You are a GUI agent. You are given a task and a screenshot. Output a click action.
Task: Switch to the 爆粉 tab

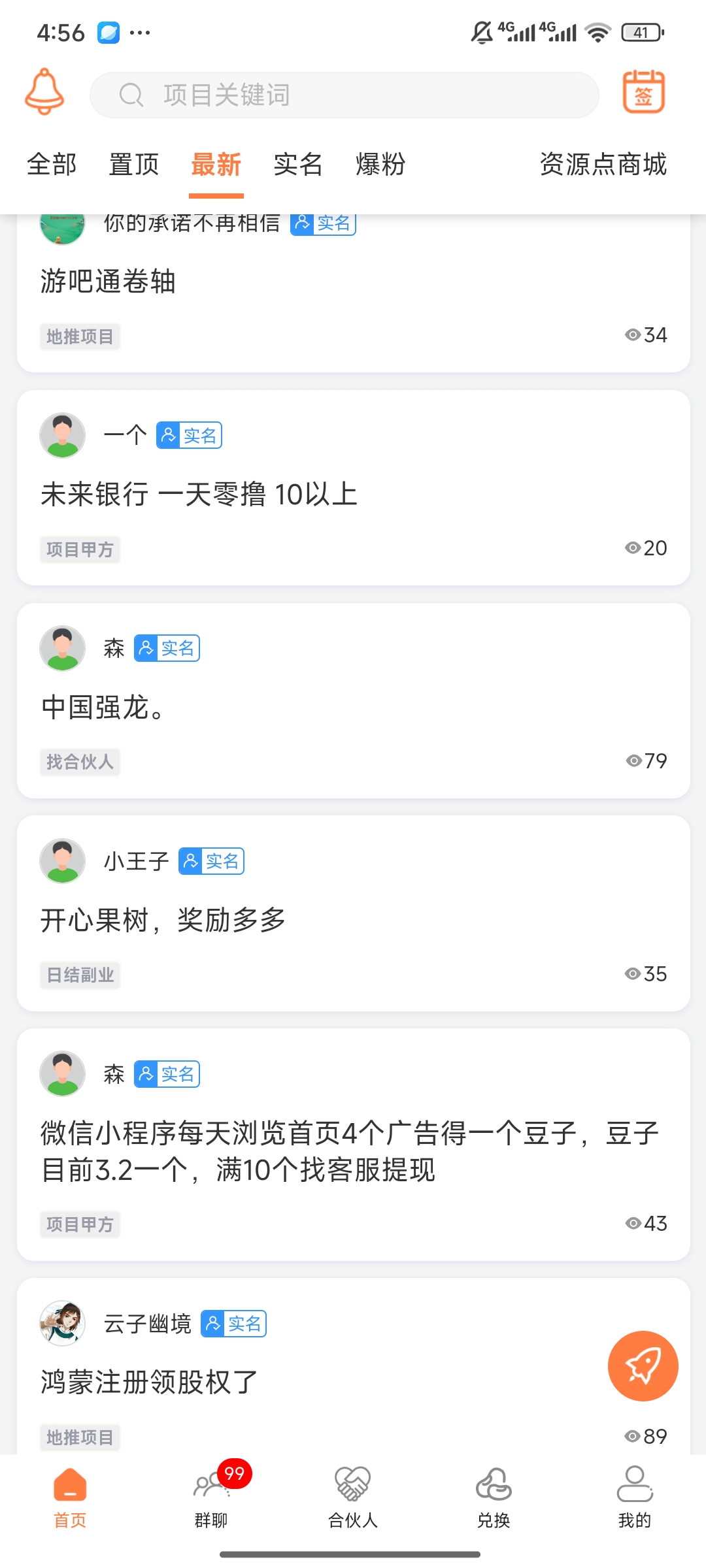click(x=380, y=165)
